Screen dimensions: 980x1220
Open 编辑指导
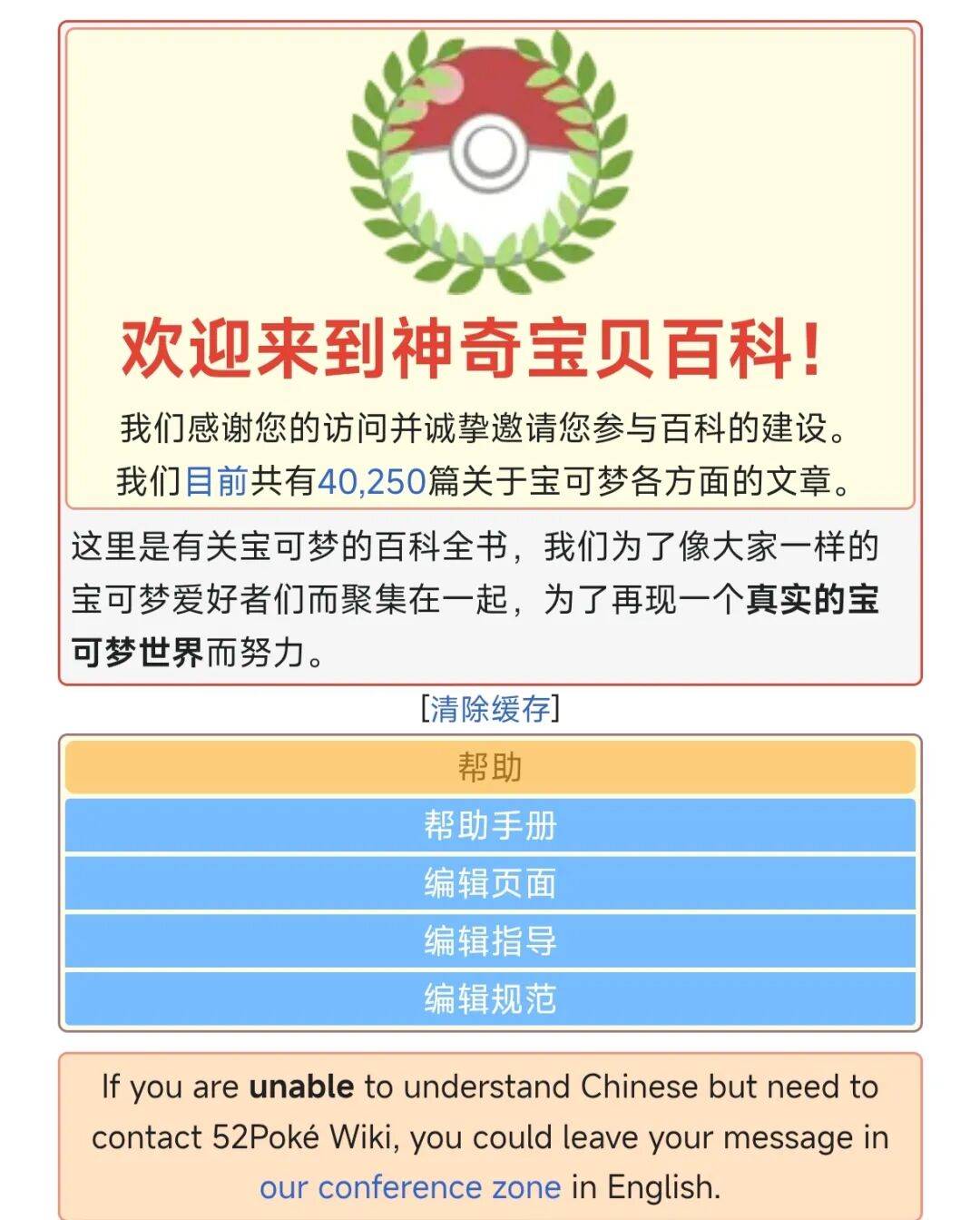(x=490, y=941)
